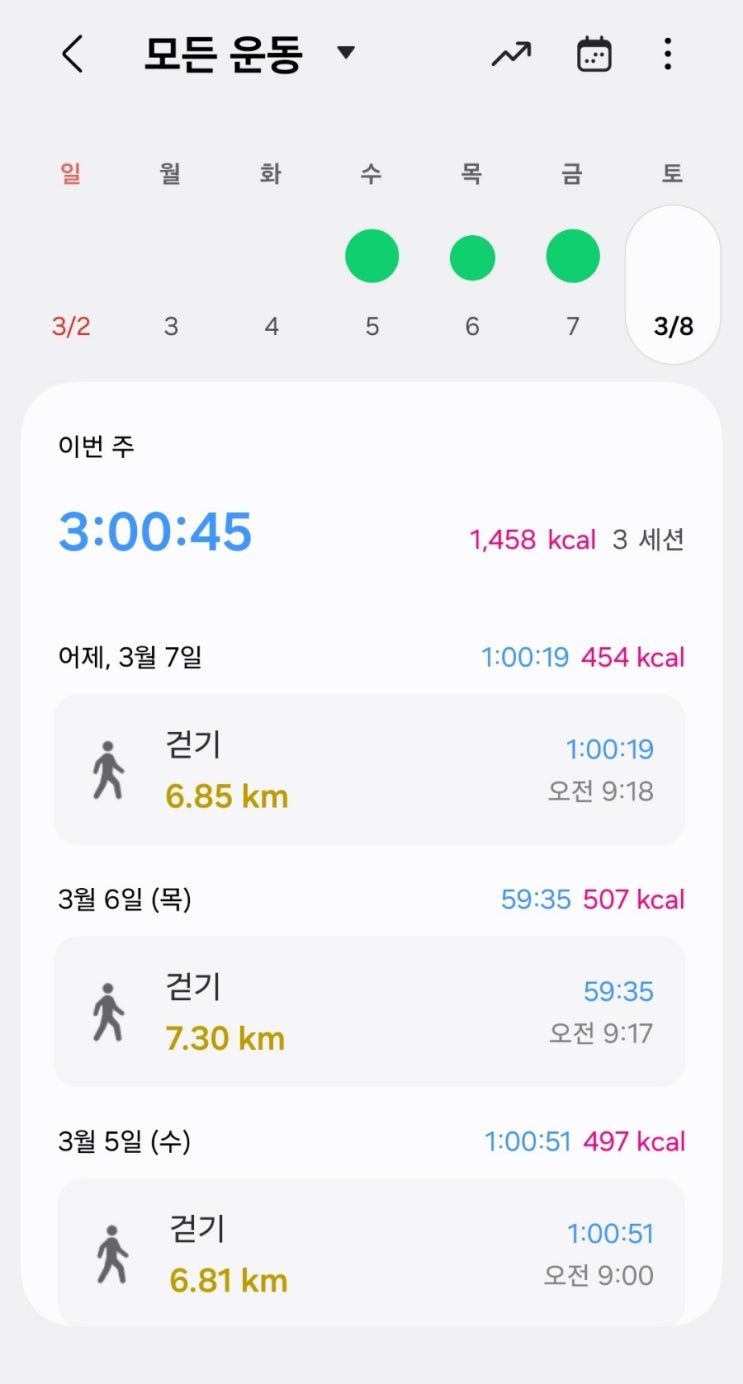Open the 7.30 km walking session
Image resolution: width=743 pixels, height=1384 pixels.
(369, 1012)
